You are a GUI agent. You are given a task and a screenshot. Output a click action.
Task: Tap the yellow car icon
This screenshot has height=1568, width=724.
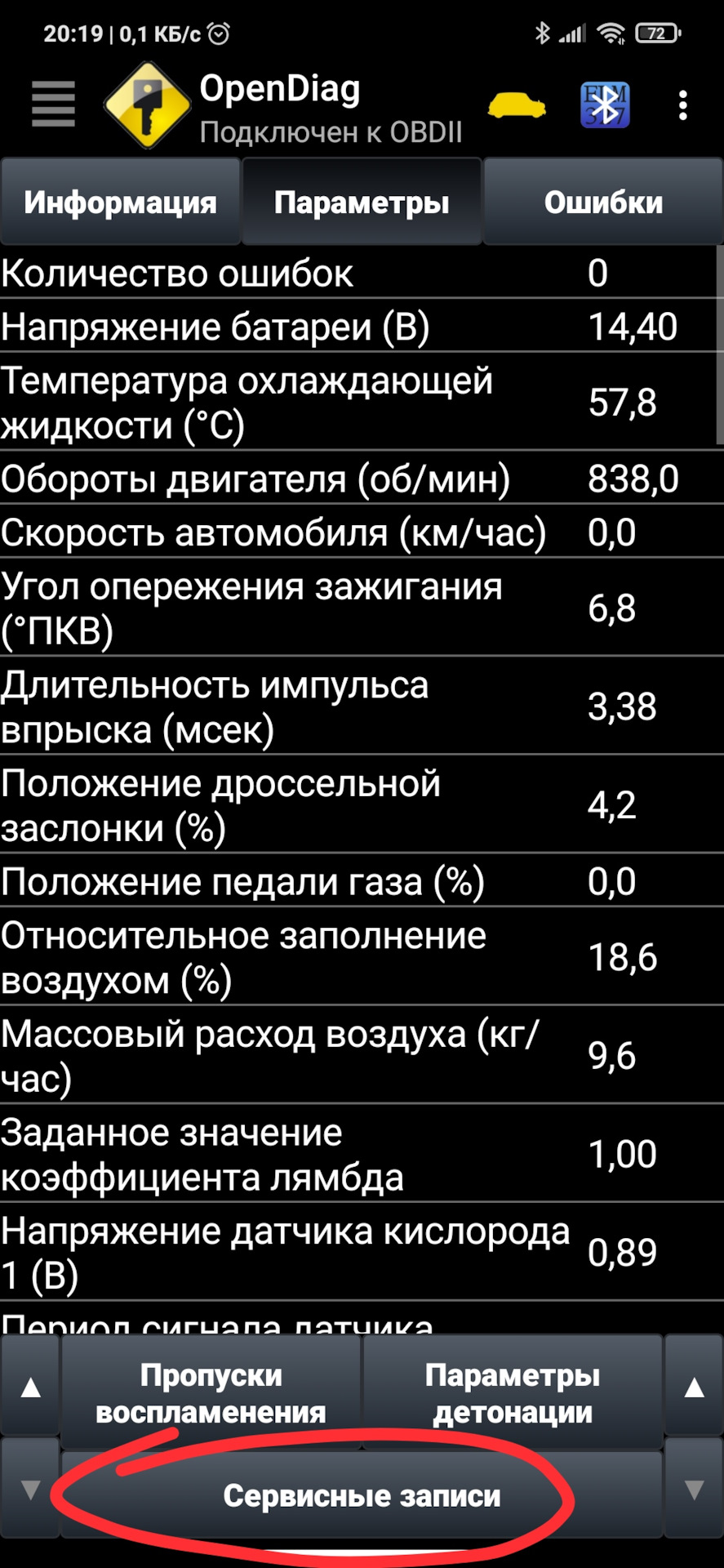517,106
